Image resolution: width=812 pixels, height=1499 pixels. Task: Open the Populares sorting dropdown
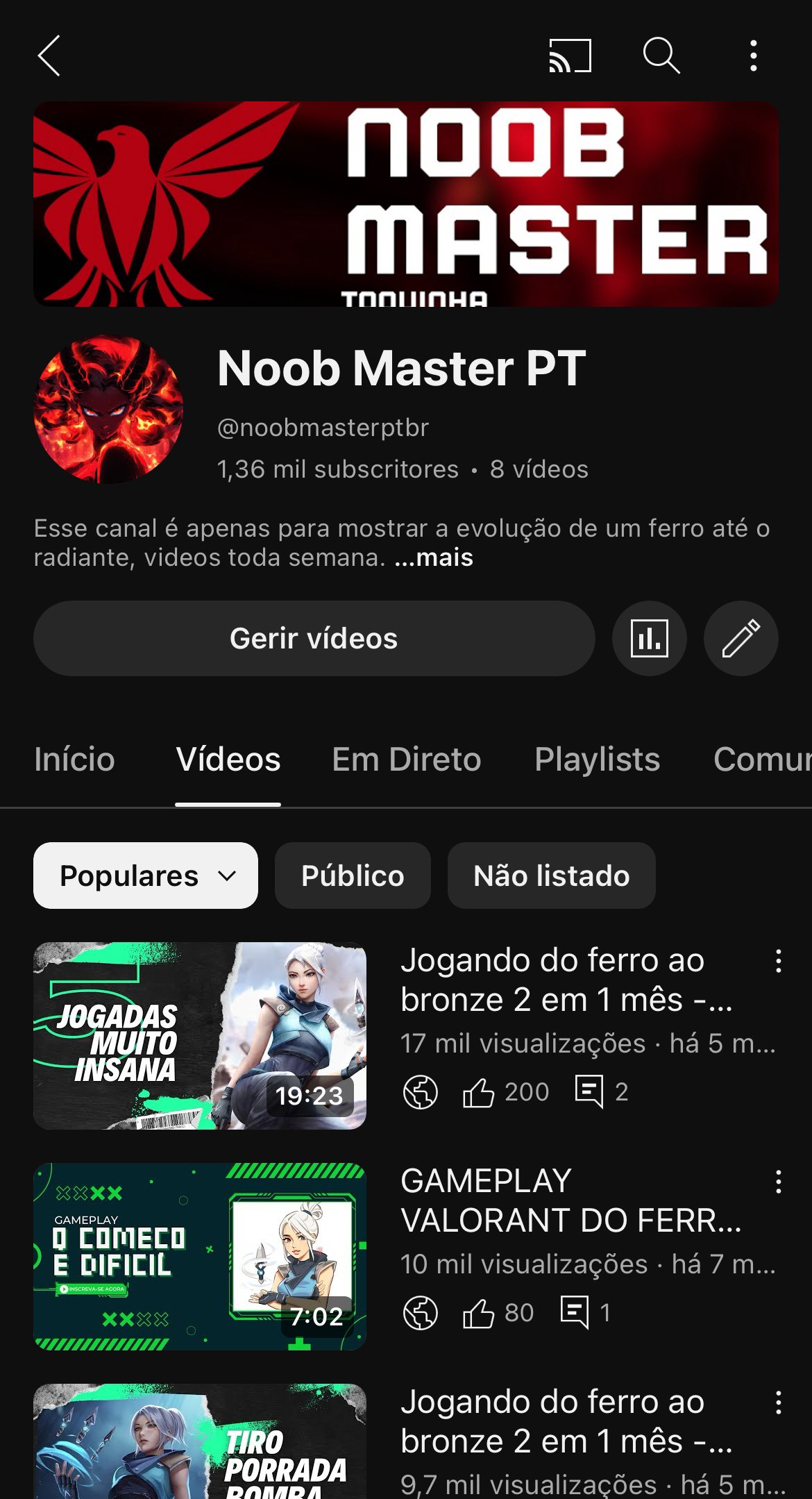(144, 876)
